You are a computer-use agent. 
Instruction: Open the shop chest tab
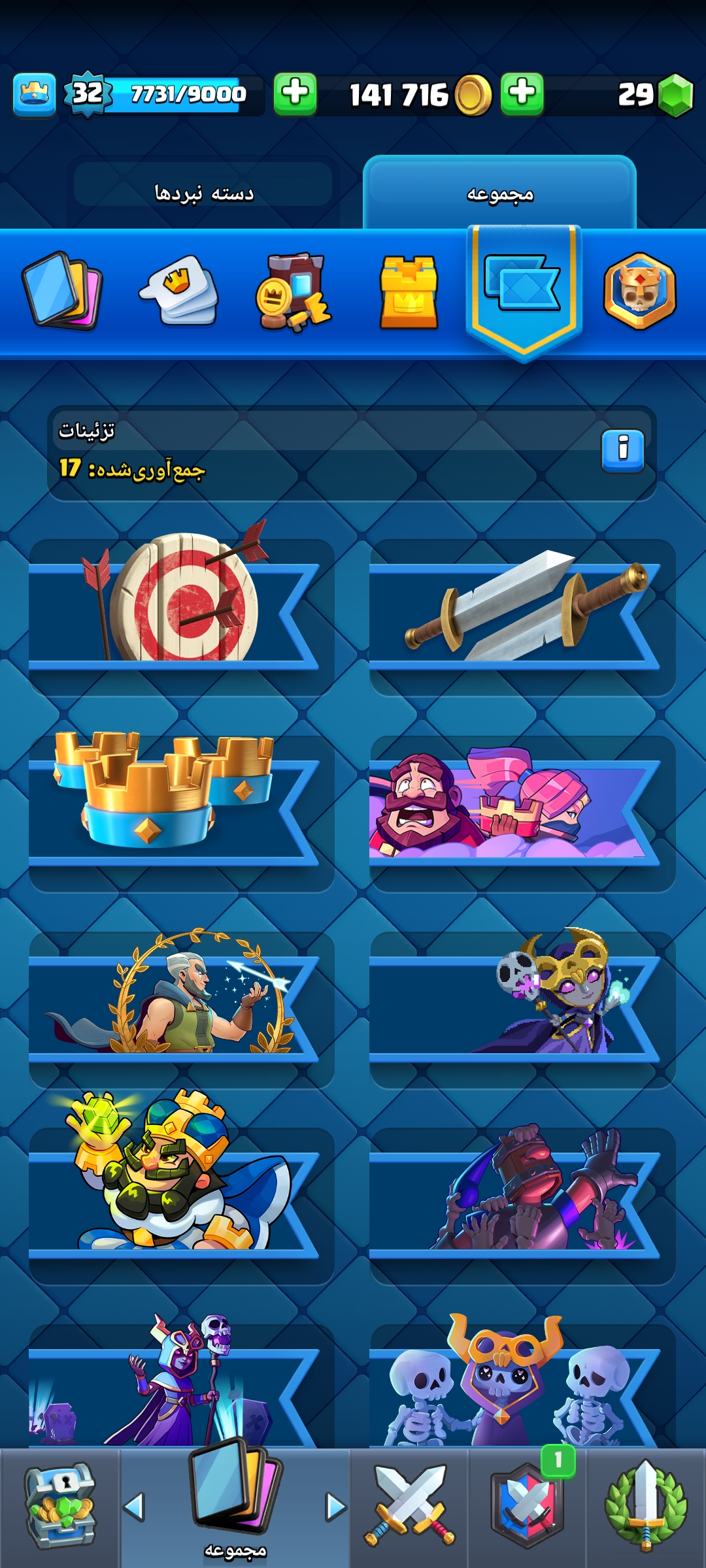(59, 1506)
